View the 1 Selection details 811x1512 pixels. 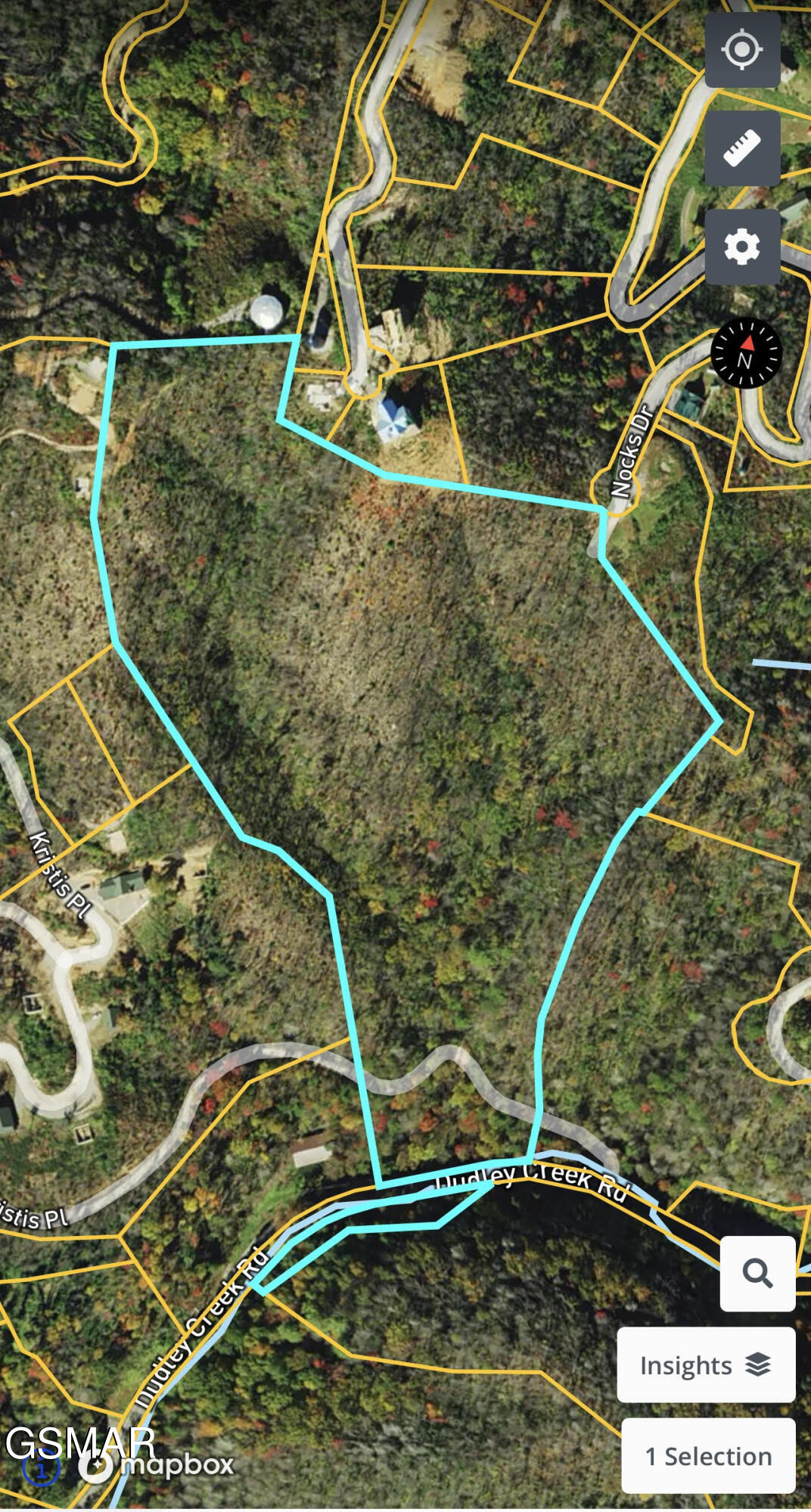(708, 1456)
